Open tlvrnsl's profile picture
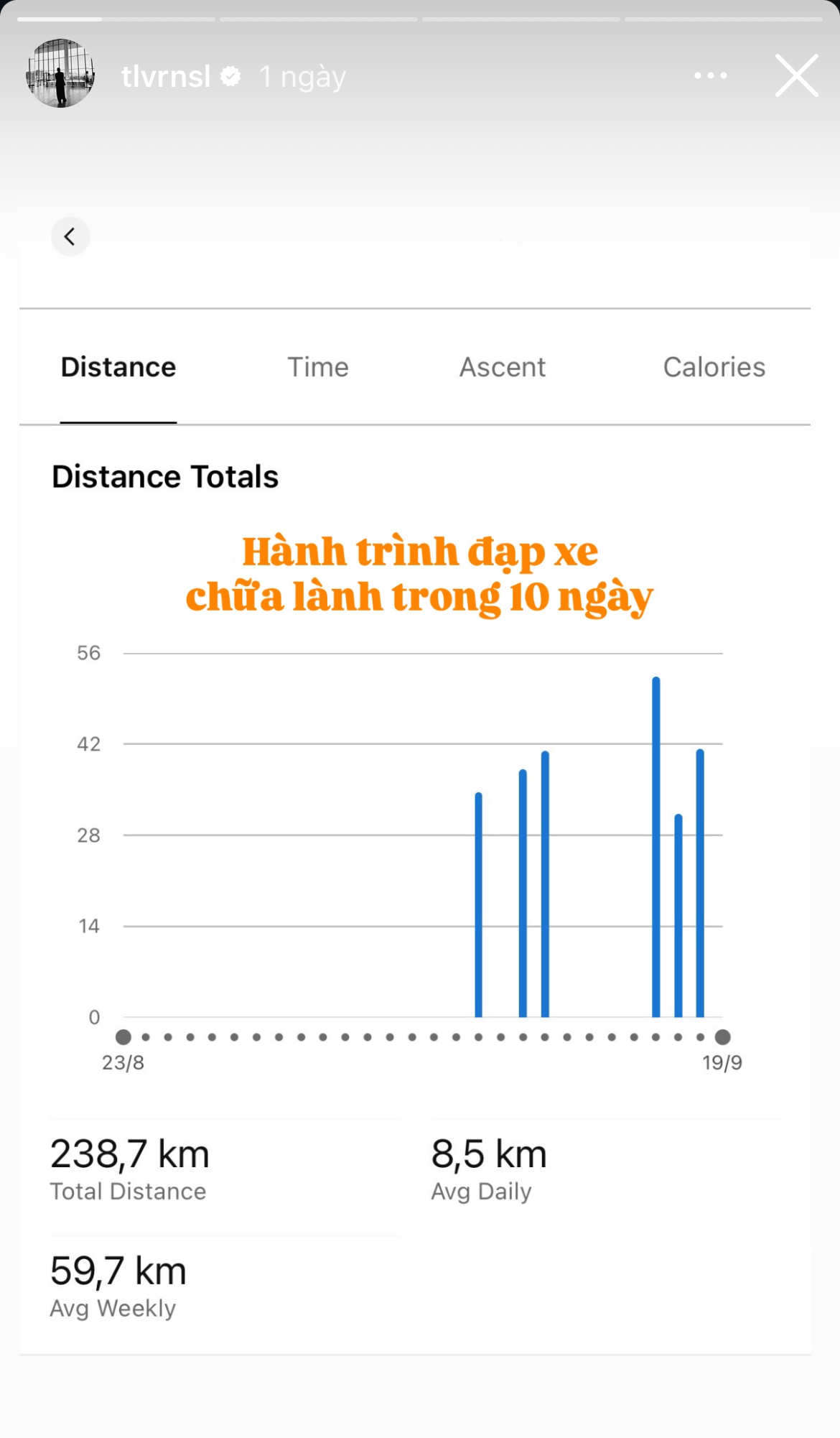 [x=60, y=74]
